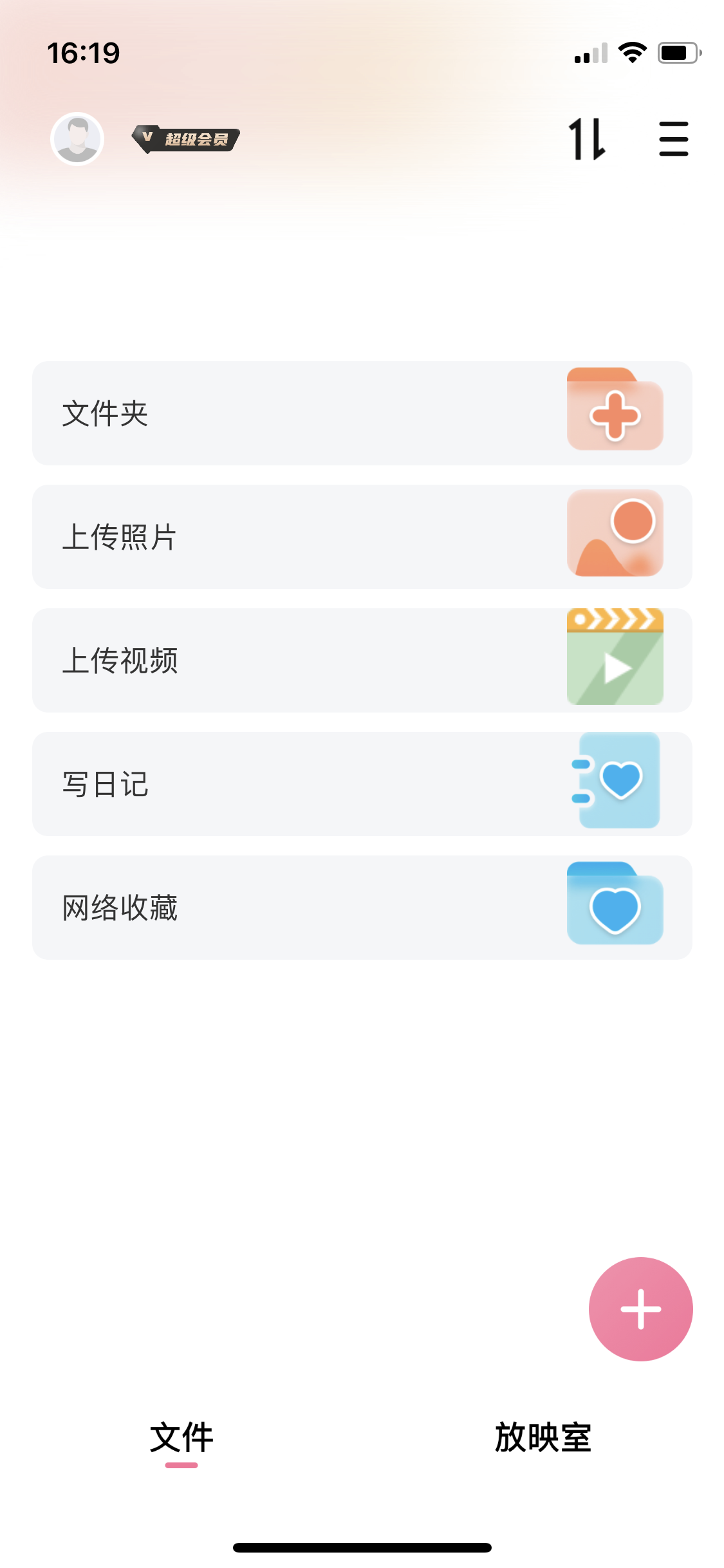The image size is (724, 1568).
Task: Create a new 文件夹
Action: (362, 413)
